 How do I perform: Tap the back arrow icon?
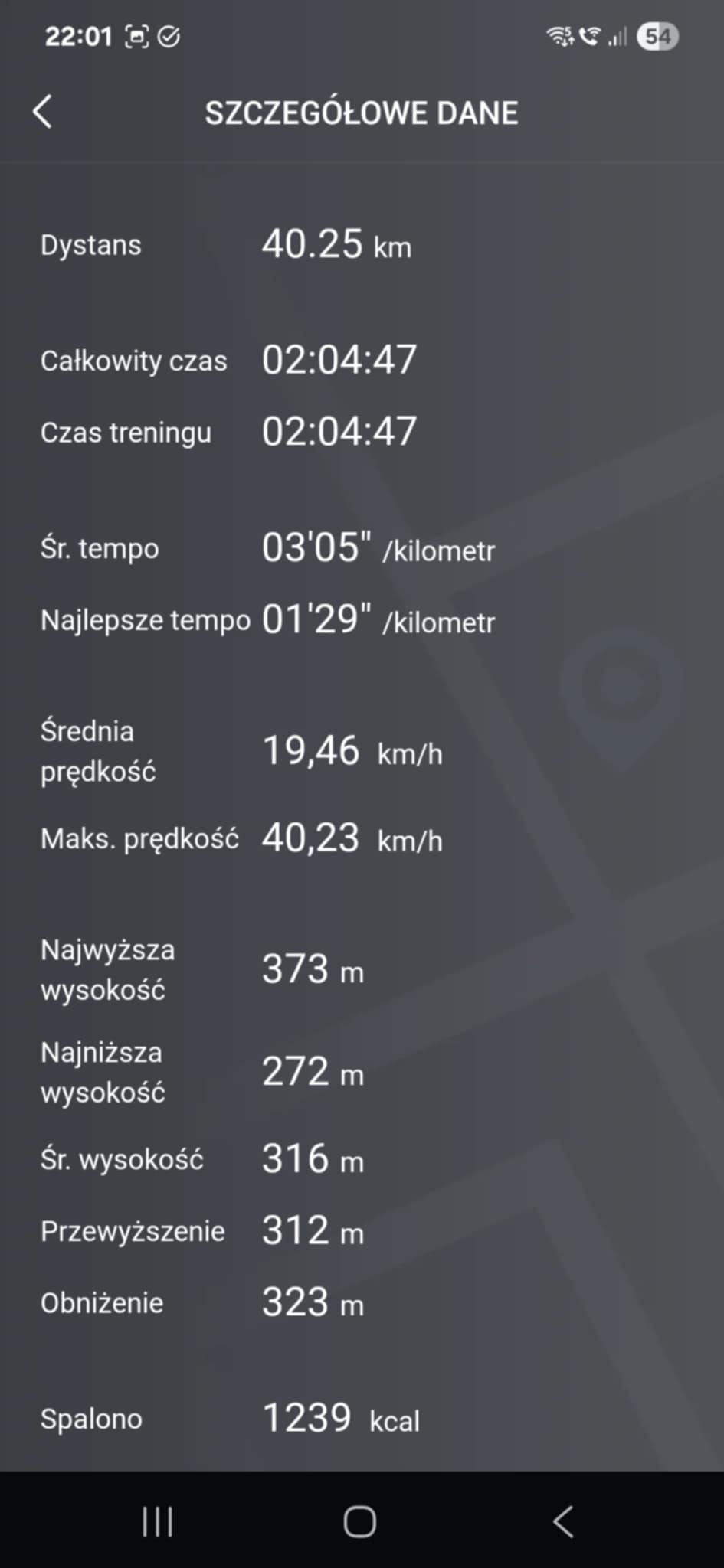(x=44, y=112)
